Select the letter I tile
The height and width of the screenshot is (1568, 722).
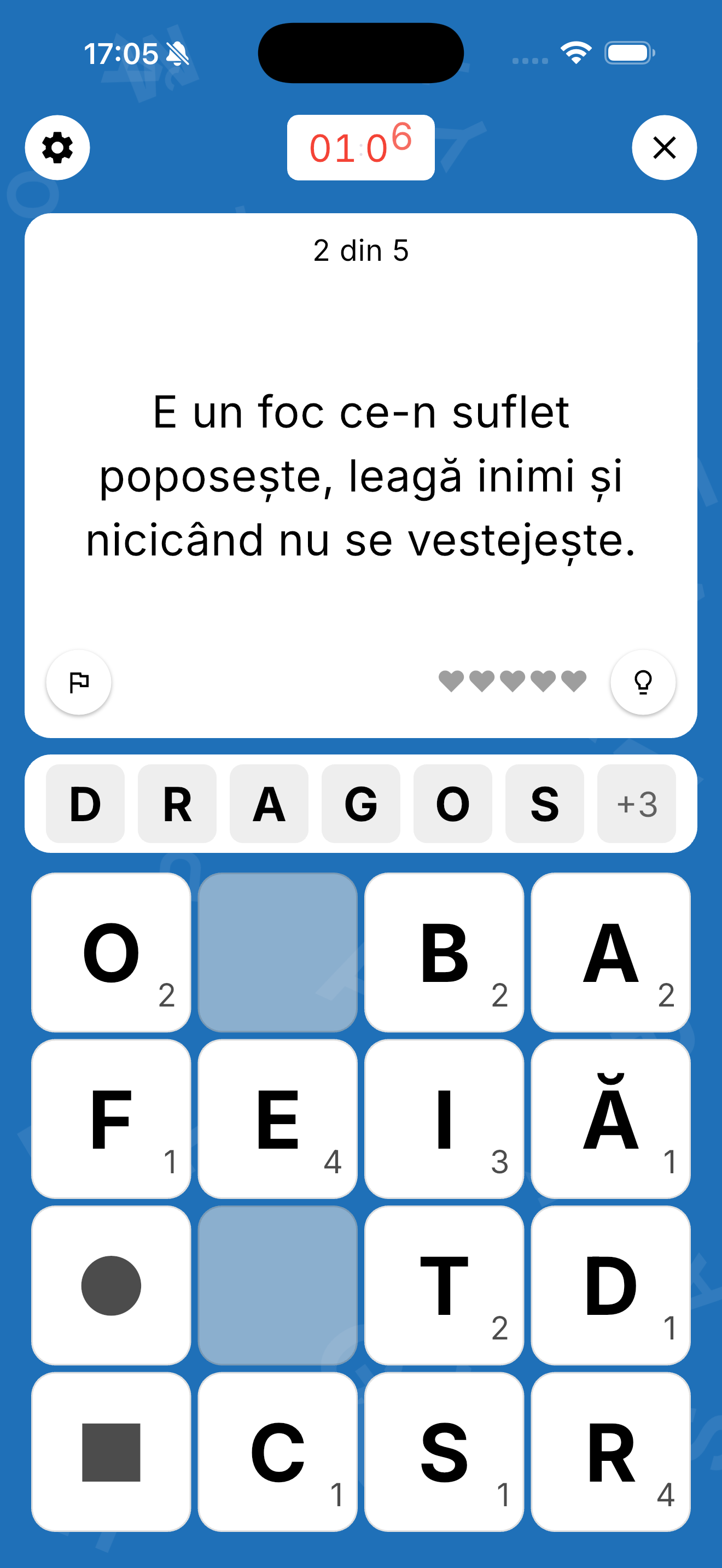coord(444,1119)
